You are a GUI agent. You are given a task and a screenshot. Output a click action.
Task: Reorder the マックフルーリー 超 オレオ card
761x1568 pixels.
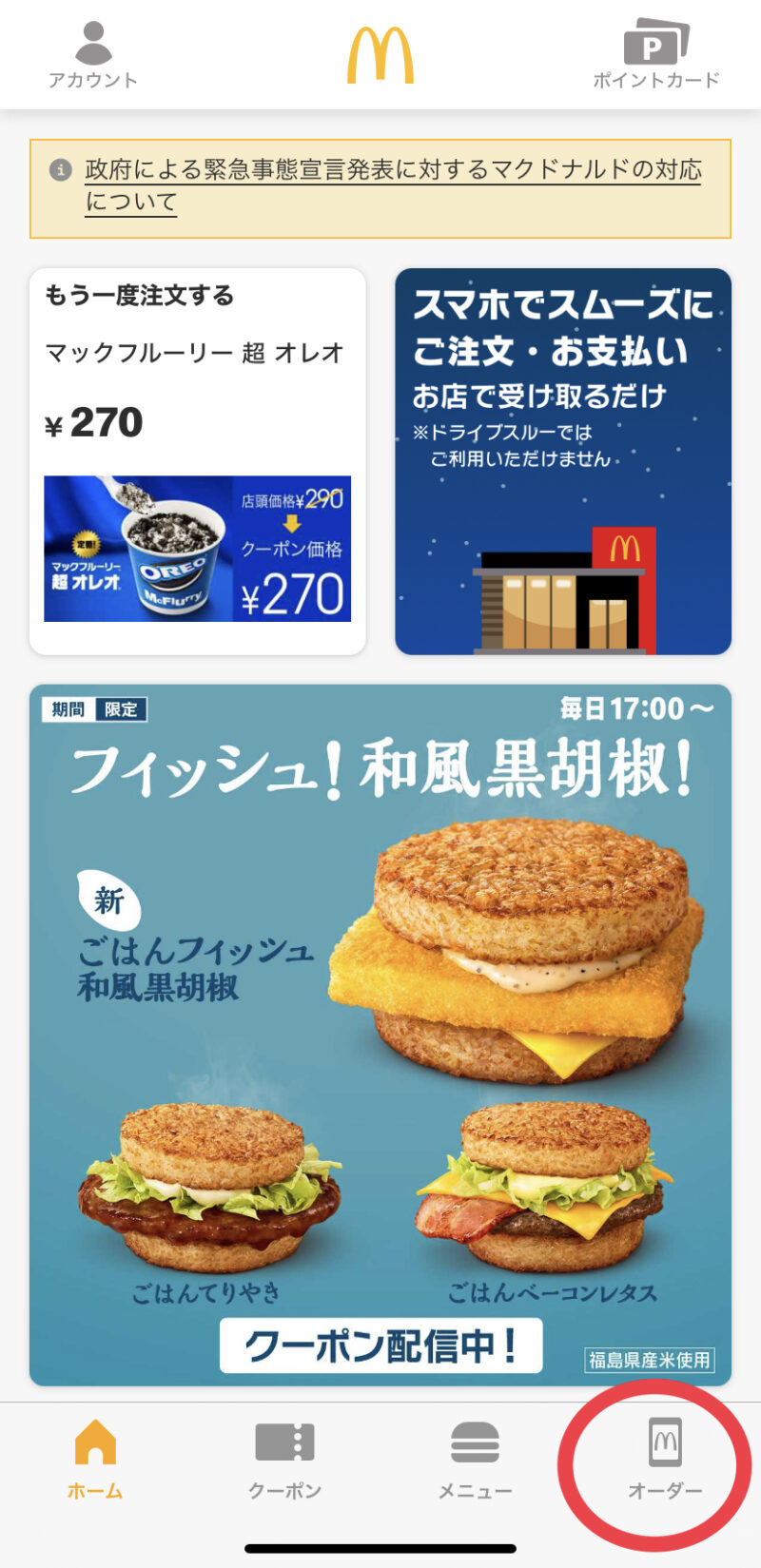[198, 461]
